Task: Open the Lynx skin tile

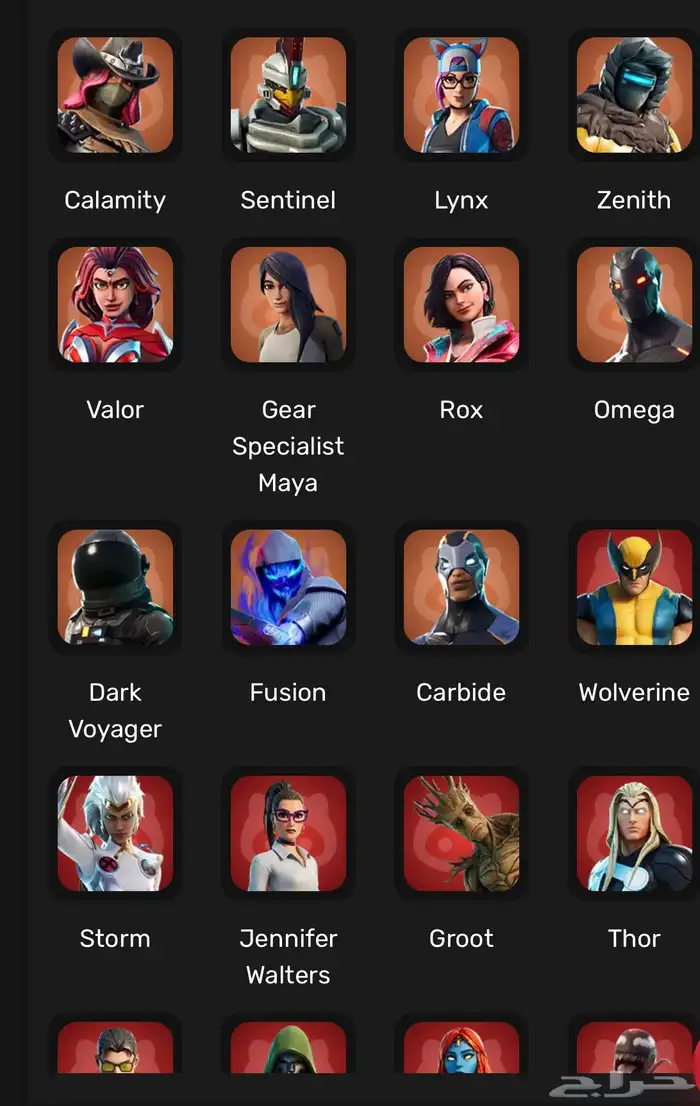Action: click(461, 95)
